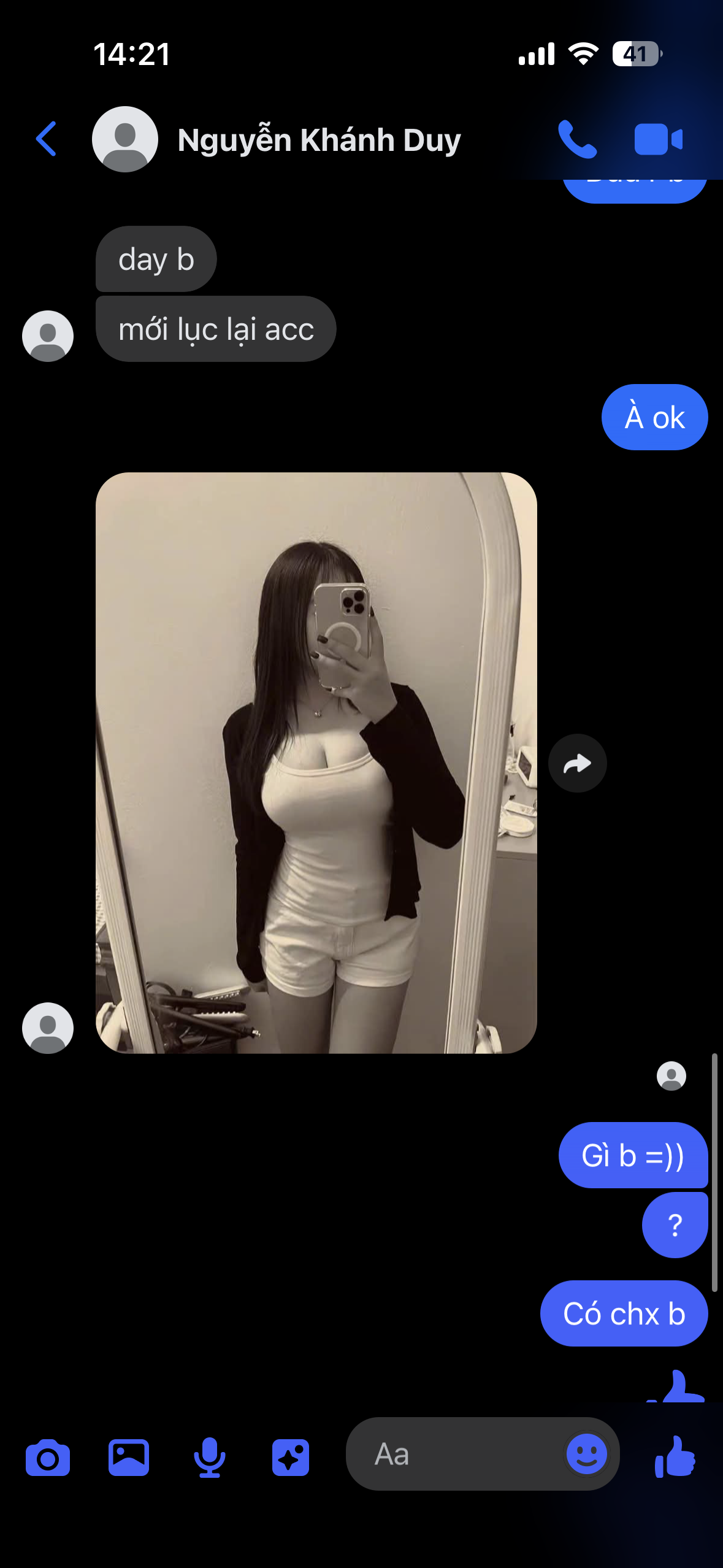Open the emoji picker in the message field
The image size is (723, 1568).
coord(586,1454)
